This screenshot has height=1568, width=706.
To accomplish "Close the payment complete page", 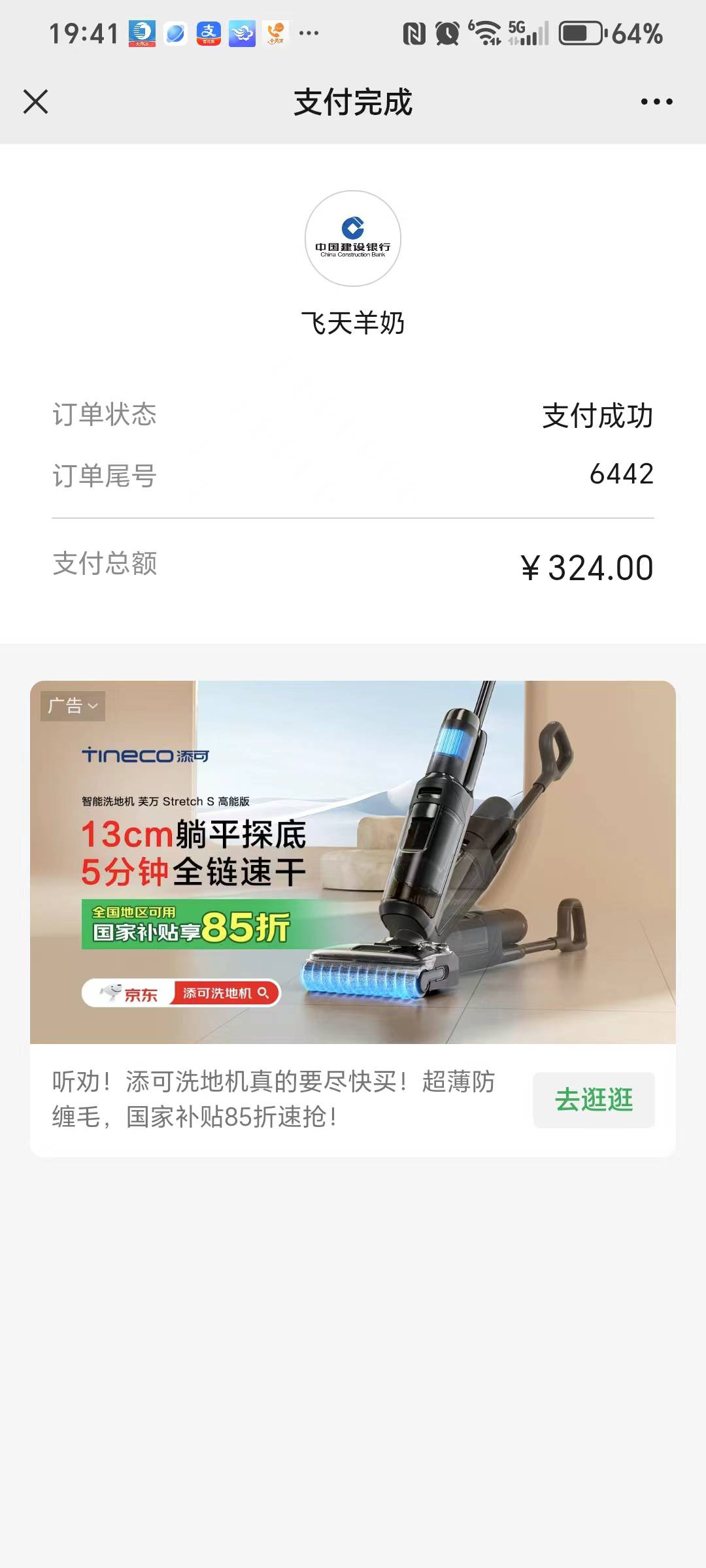I will coord(36,102).
